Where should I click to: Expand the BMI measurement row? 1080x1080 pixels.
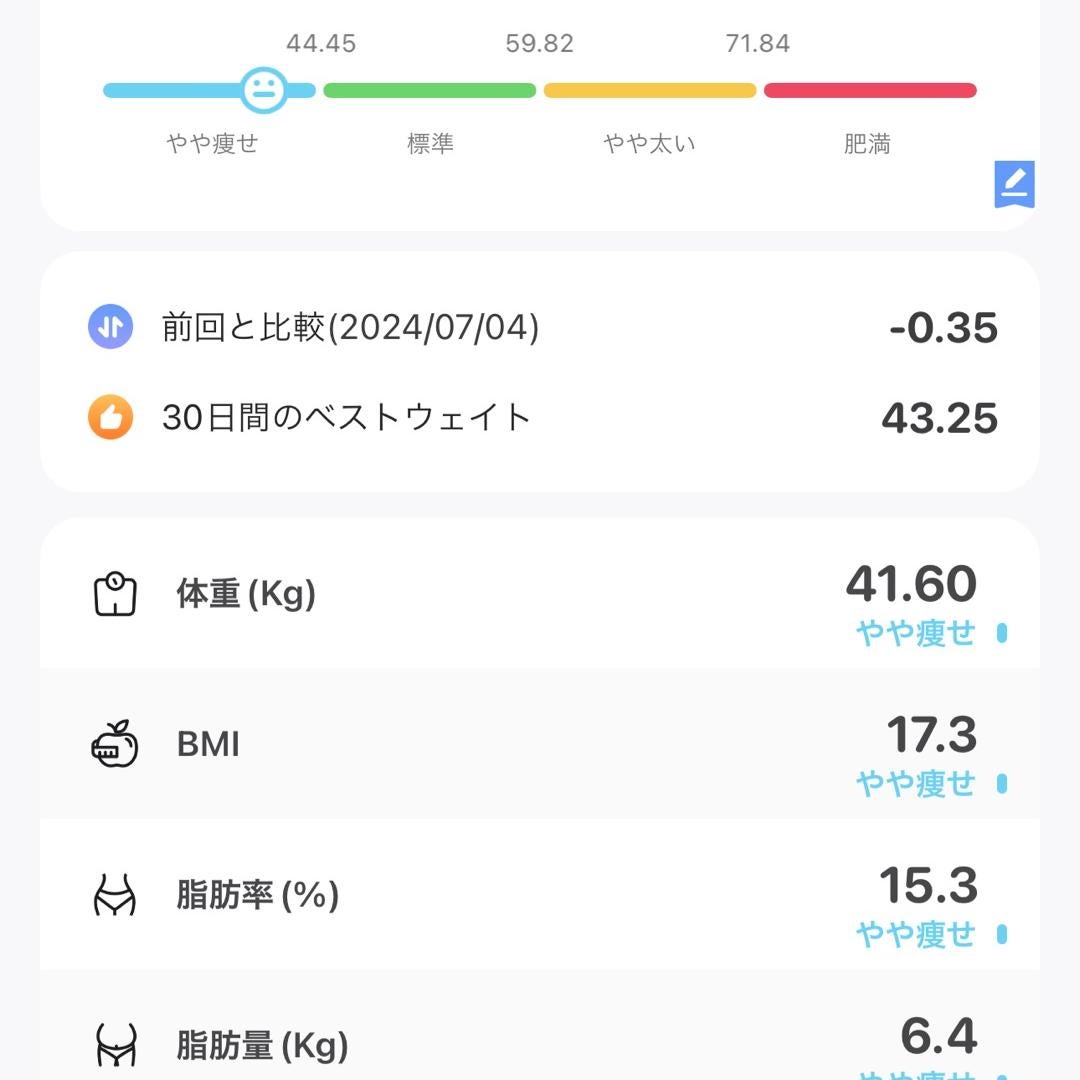tap(540, 745)
